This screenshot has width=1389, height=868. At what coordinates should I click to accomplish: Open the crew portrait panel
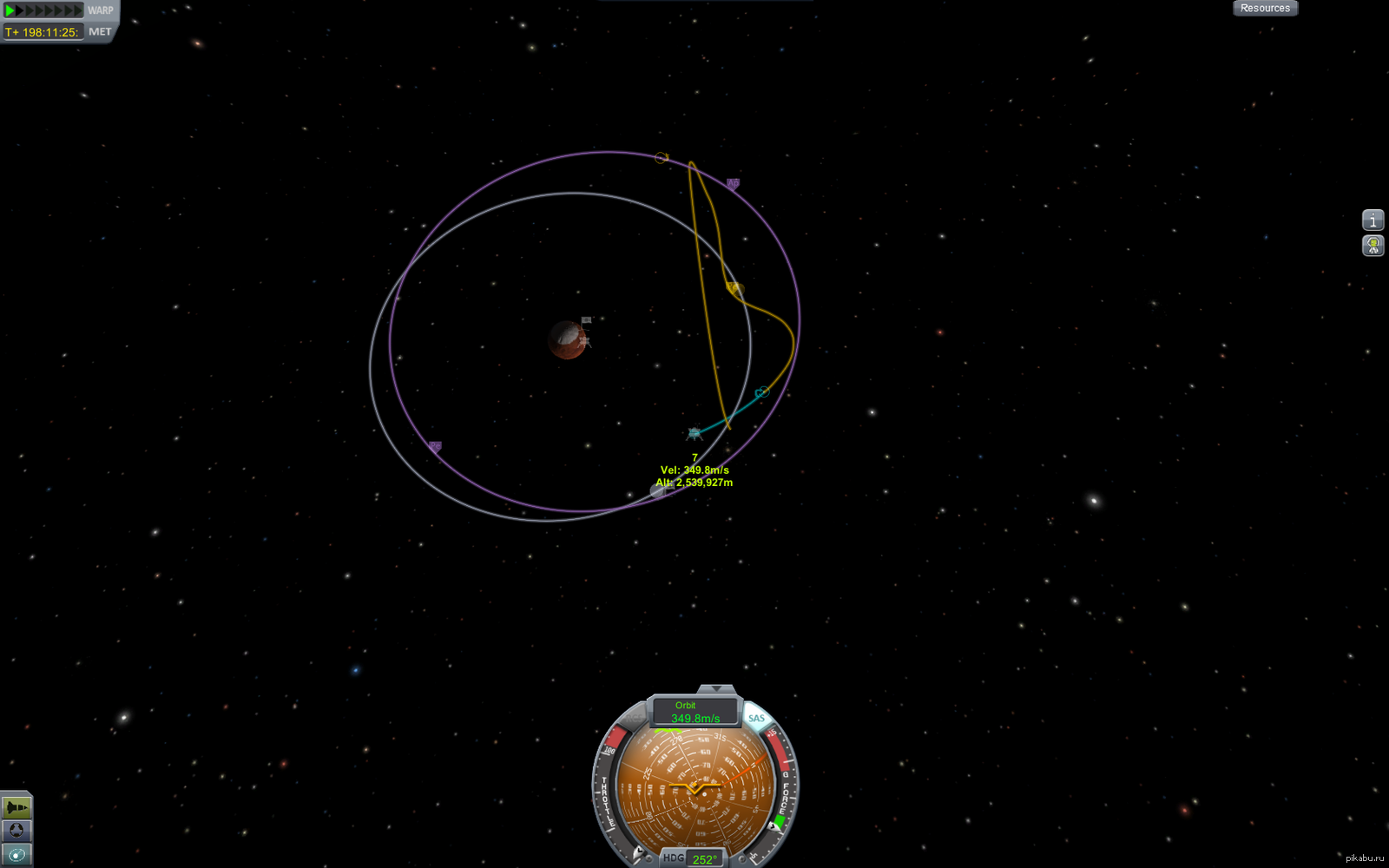click(x=1373, y=246)
